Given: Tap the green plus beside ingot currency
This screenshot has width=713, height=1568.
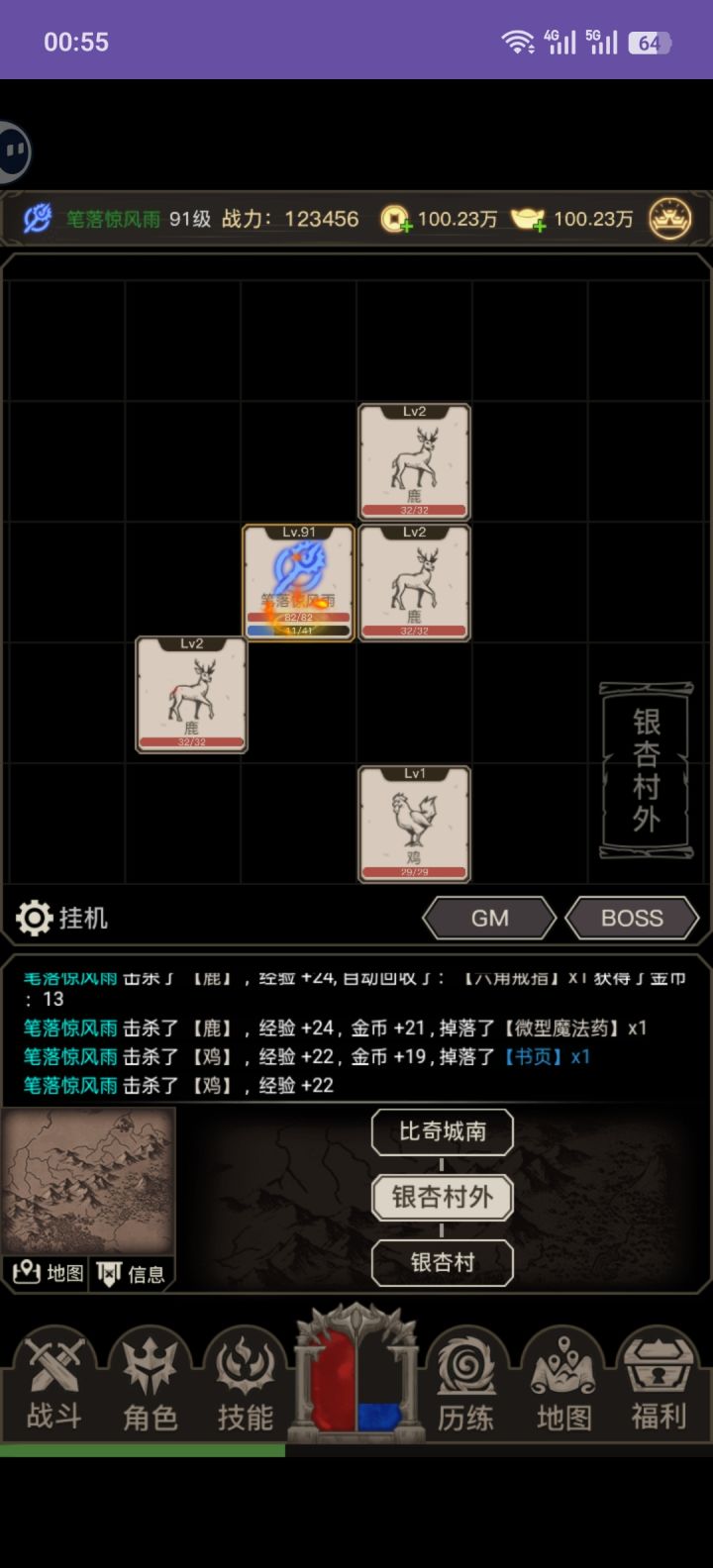Looking at the screenshot, I should pyautogui.click(x=540, y=228).
